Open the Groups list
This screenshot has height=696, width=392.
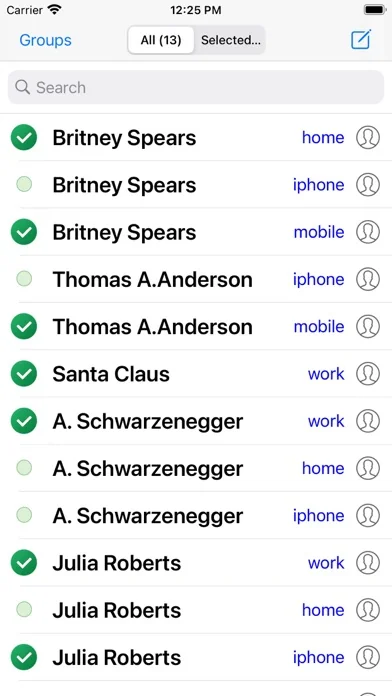point(45,40)
